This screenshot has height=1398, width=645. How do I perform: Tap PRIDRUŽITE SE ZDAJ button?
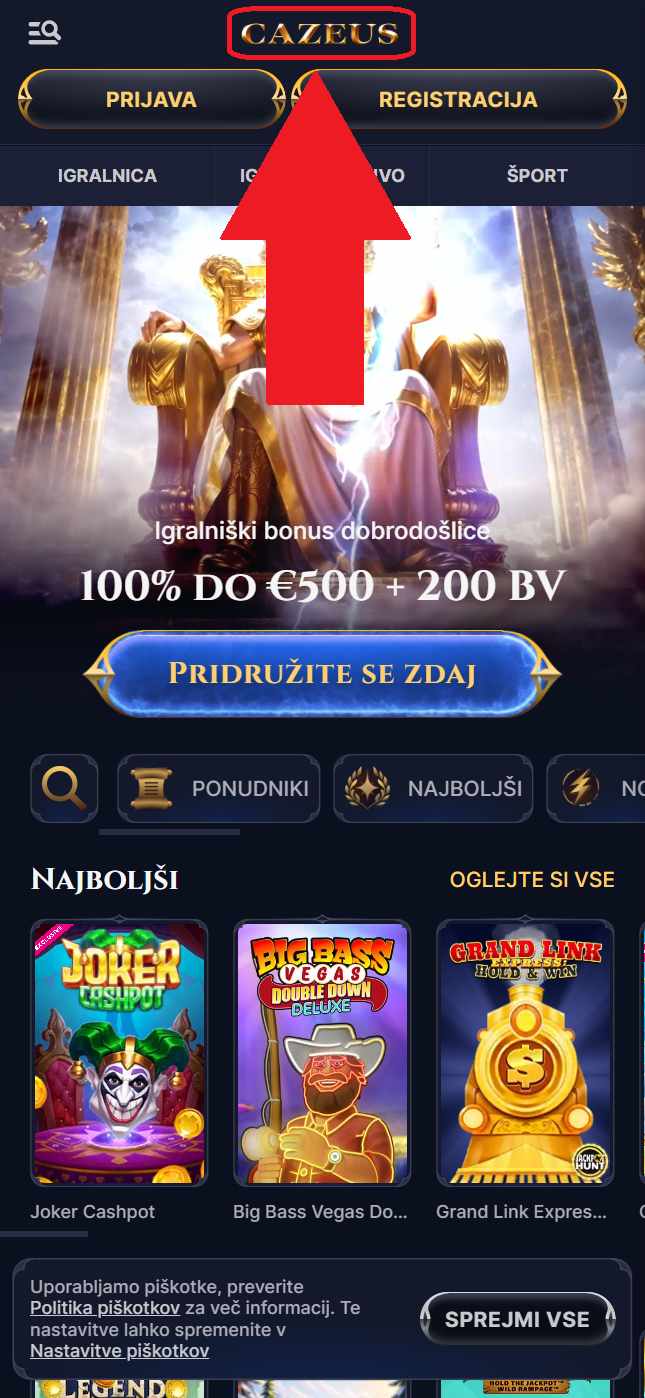pyautogui.click(x=322, y=673)
